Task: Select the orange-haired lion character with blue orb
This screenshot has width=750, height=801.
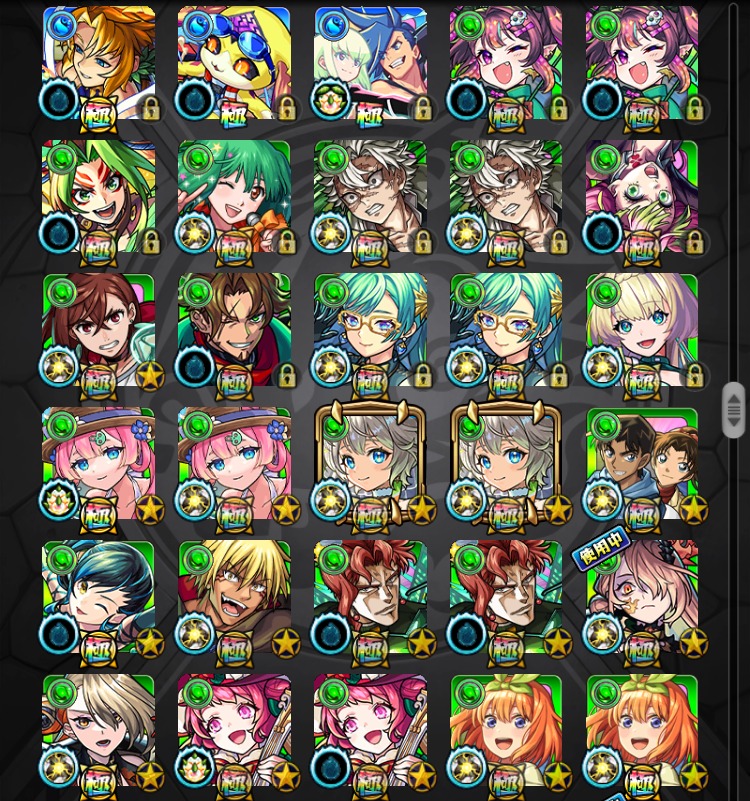Action: click(x=98, y=63)
